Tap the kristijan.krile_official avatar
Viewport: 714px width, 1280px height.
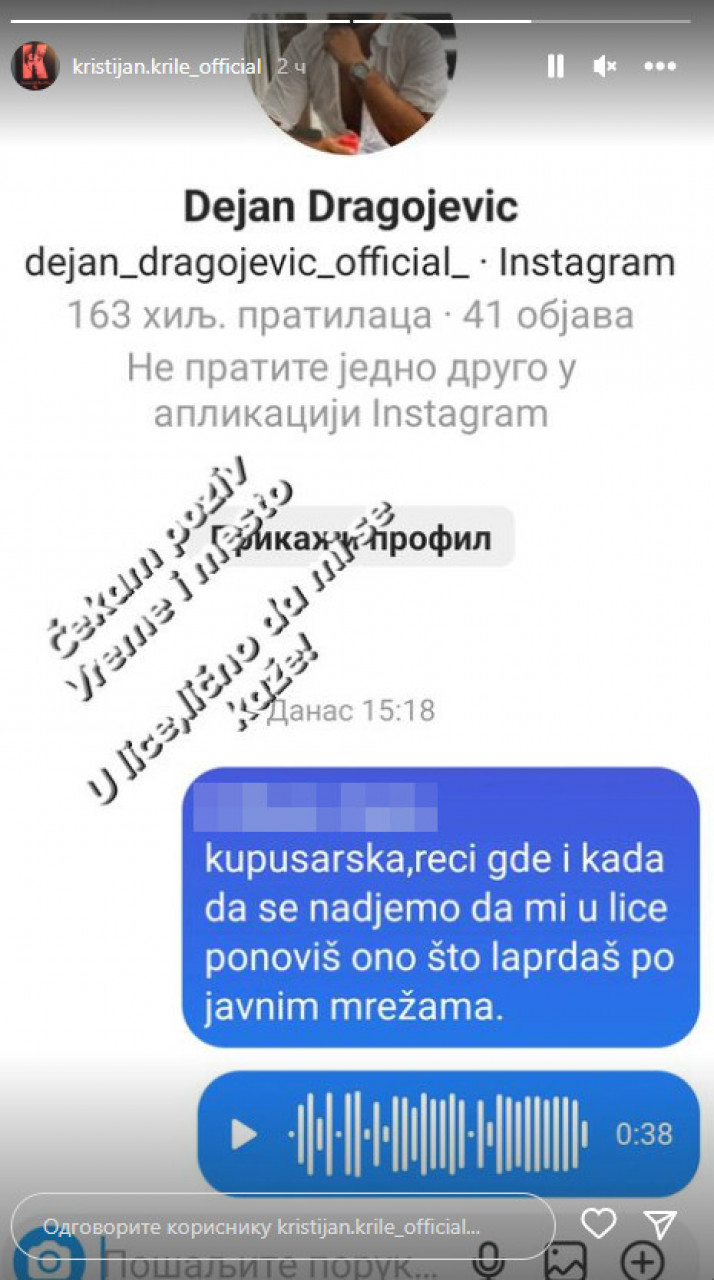(x=35, y=67)
